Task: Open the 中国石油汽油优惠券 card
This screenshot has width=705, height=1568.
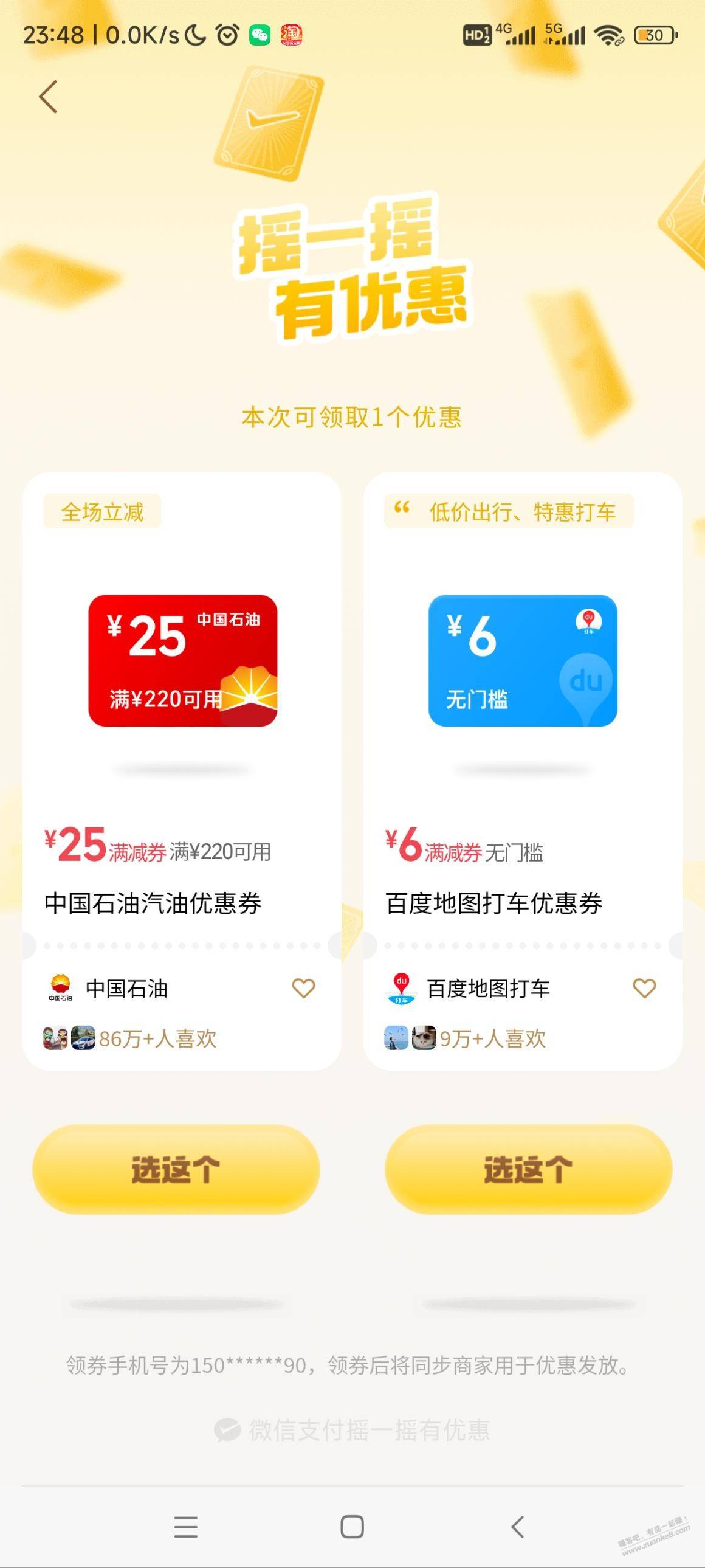Action: [x=182, y=730]
